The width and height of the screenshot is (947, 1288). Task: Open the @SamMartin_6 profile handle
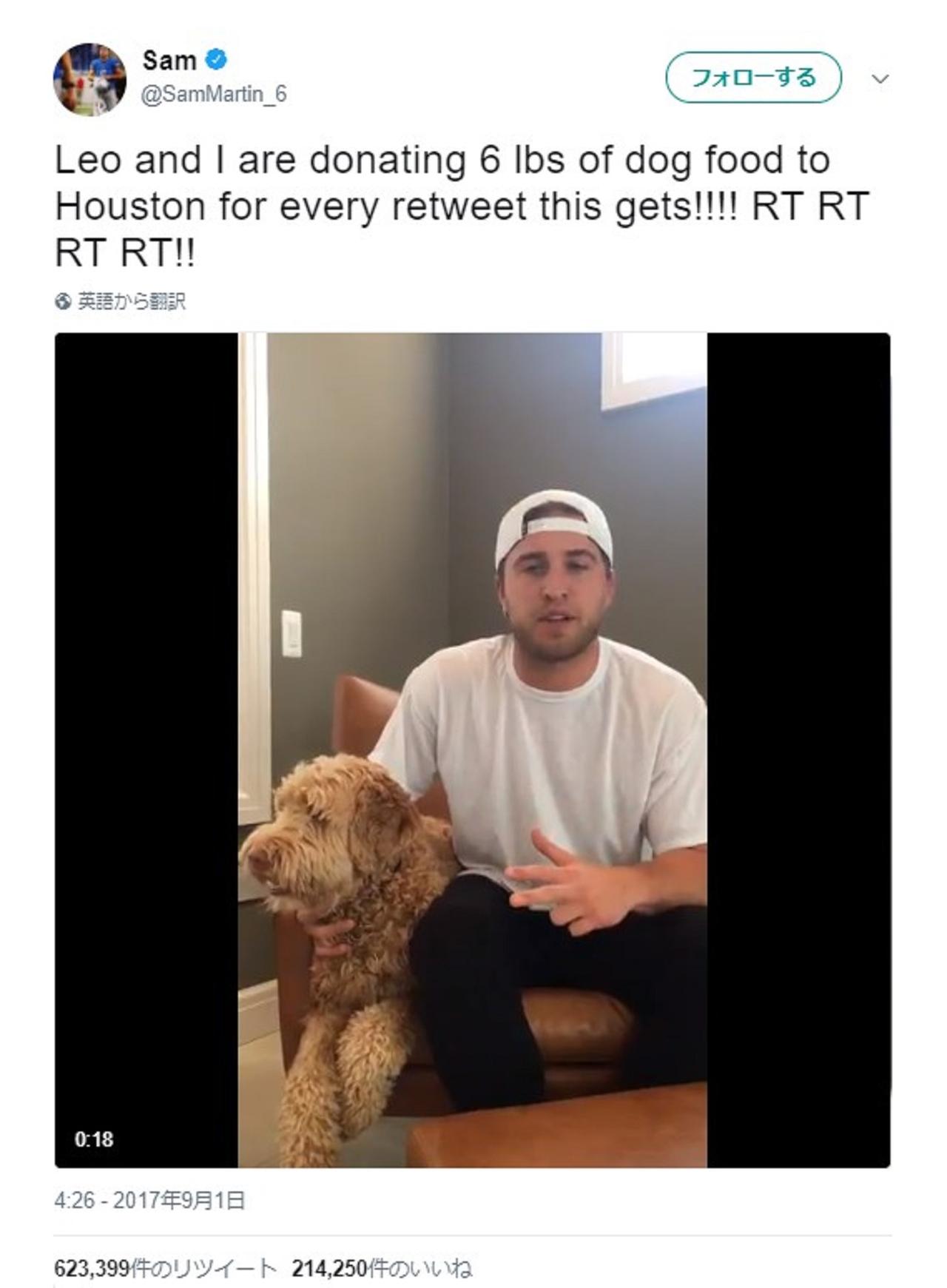coord(214,95)
